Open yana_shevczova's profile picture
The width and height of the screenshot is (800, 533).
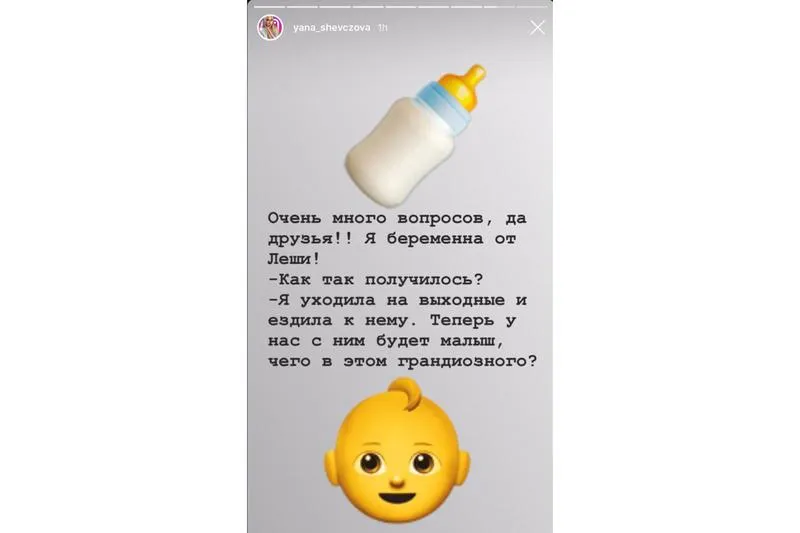pos(270,28)
